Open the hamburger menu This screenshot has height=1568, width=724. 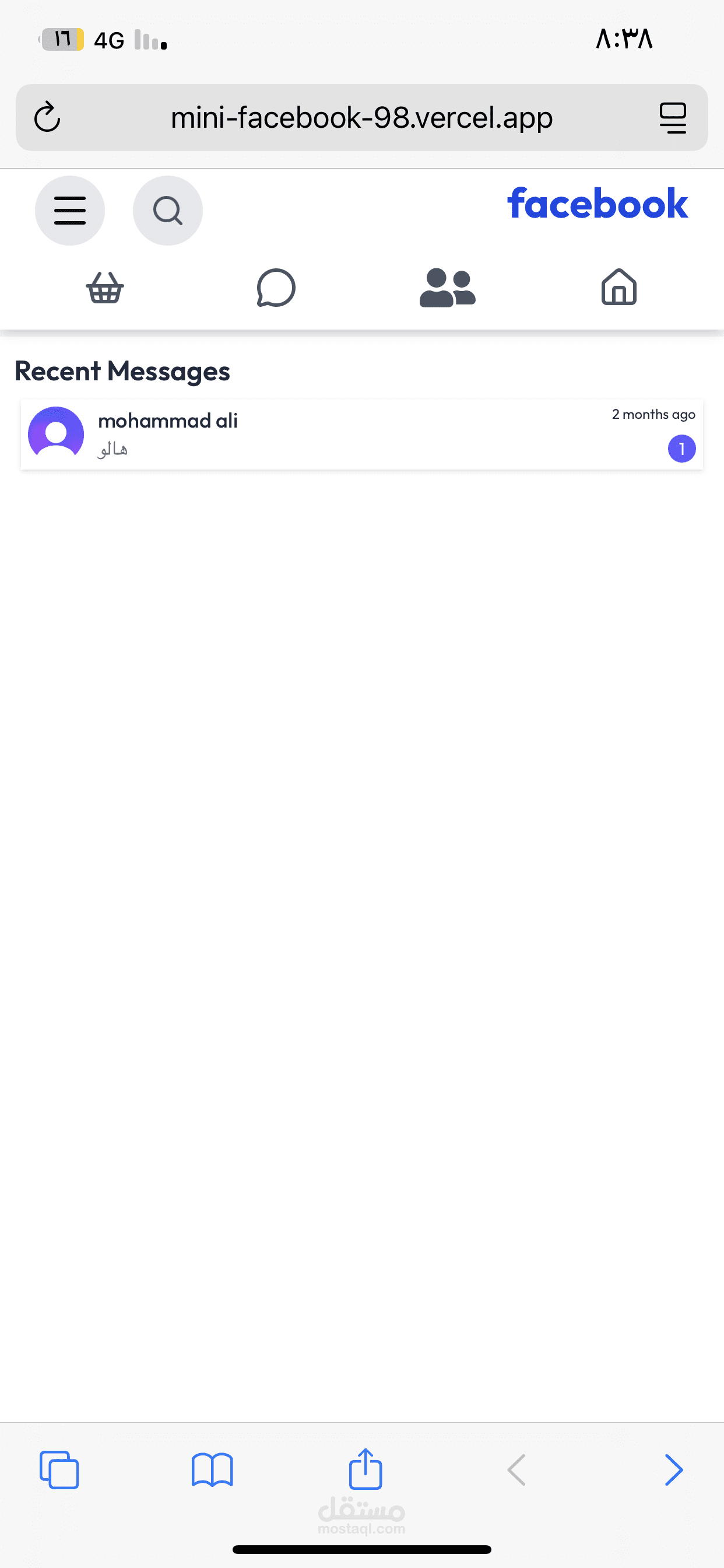[70, 211]
